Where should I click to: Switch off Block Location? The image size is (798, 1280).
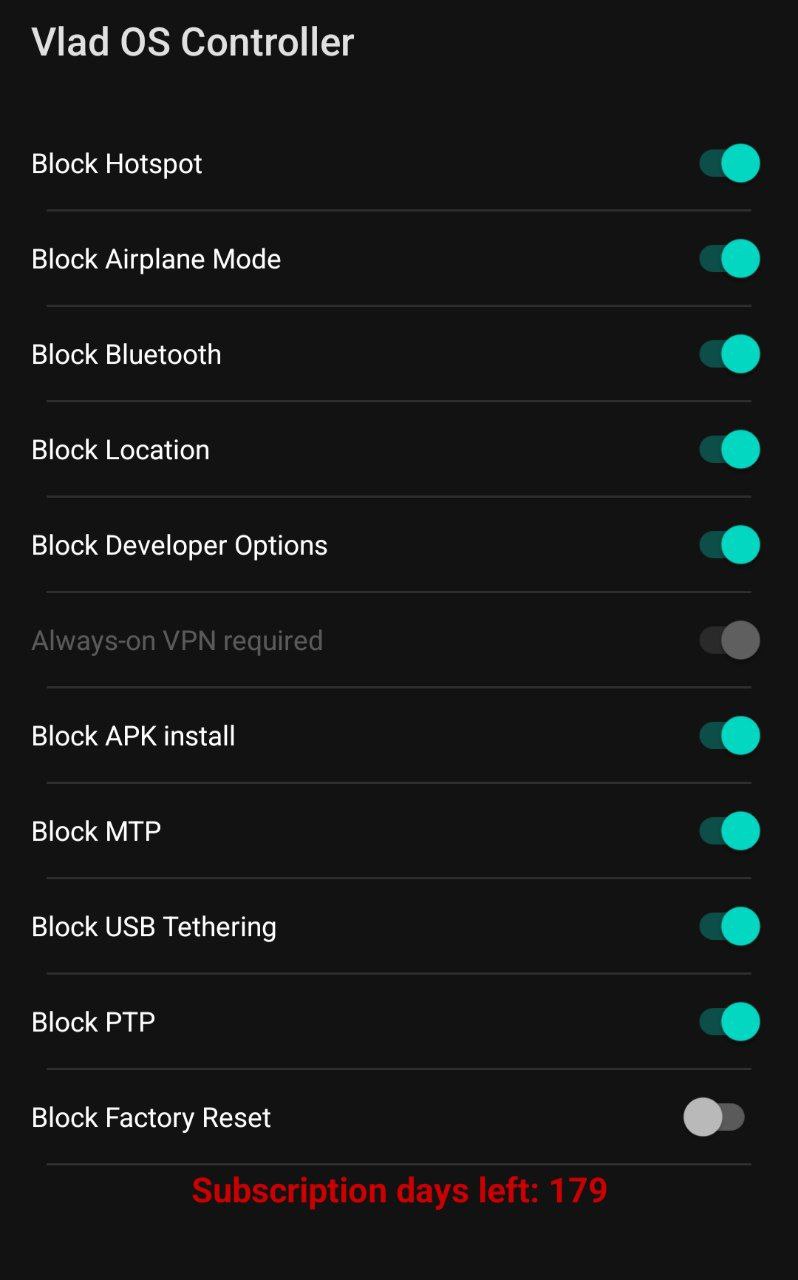tap(729, 450)
